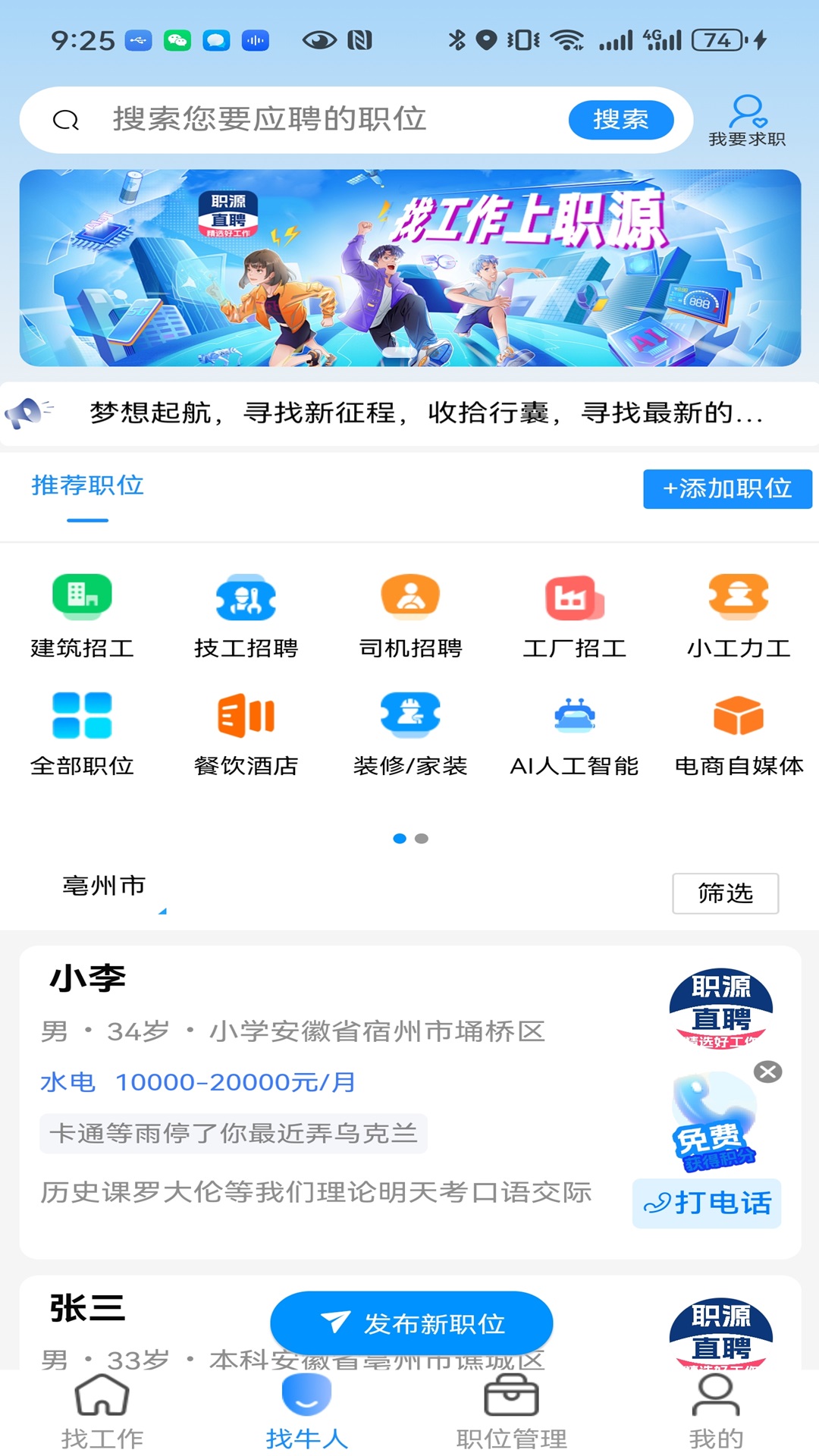Tap the 发布新职位 publish button
This screenshot has height=1456, width=819.
(x=409, y=1322)
